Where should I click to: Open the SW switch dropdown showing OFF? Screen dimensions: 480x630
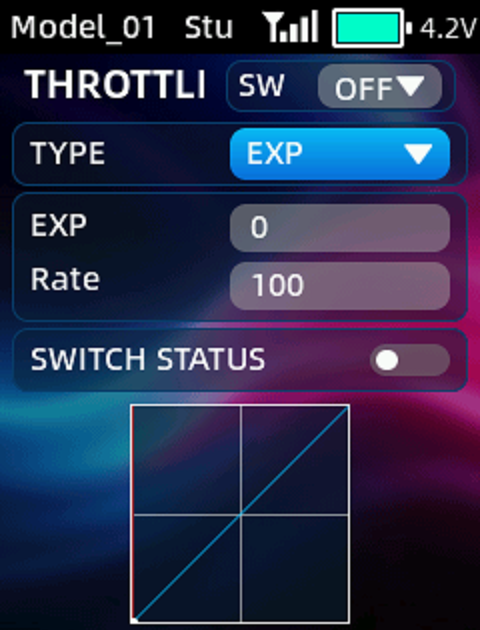pyautogui.click(x=380, y=86)
